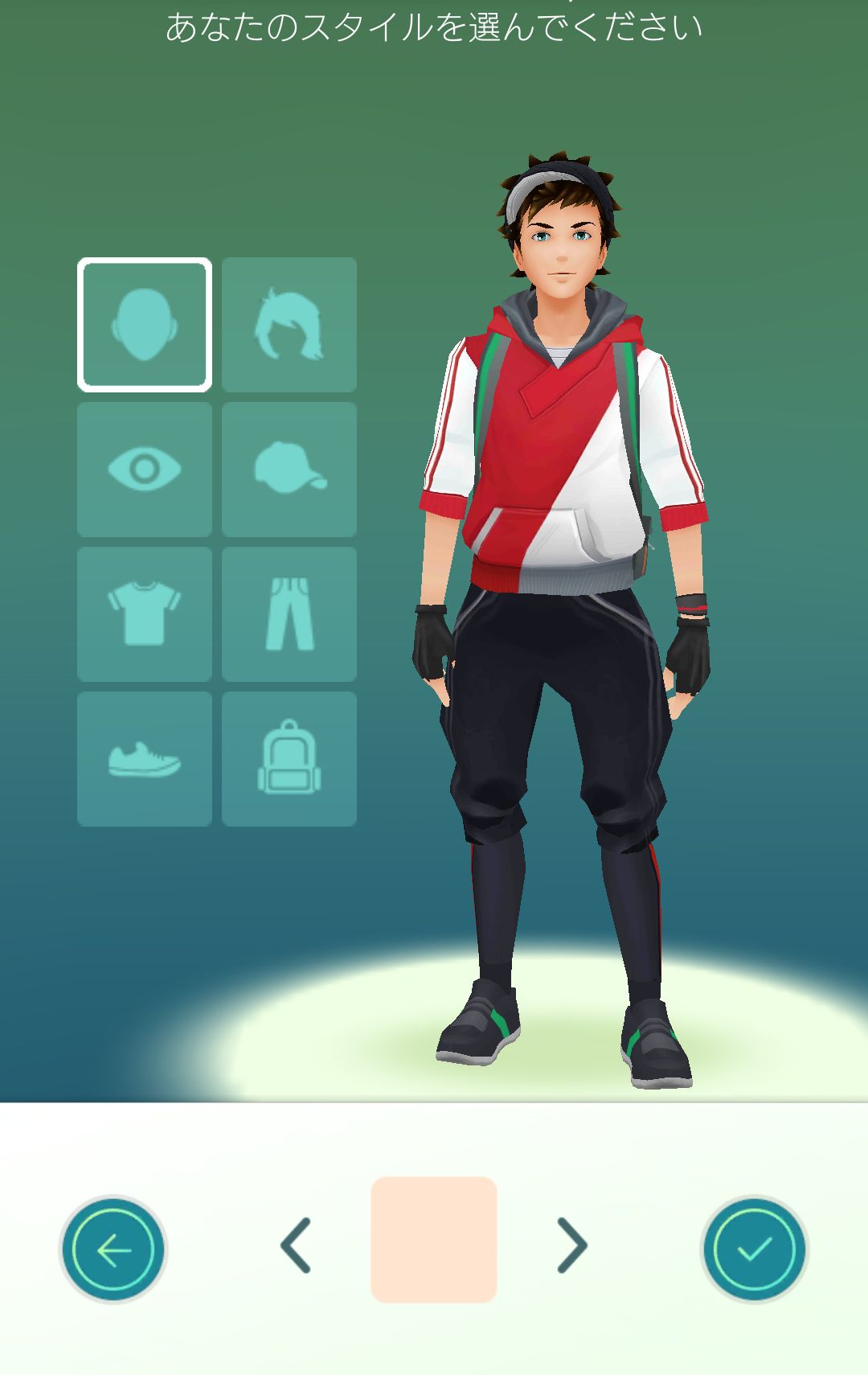
Task: Confirm avatar style with the checkmark
Action: [x=754, y=1249]
